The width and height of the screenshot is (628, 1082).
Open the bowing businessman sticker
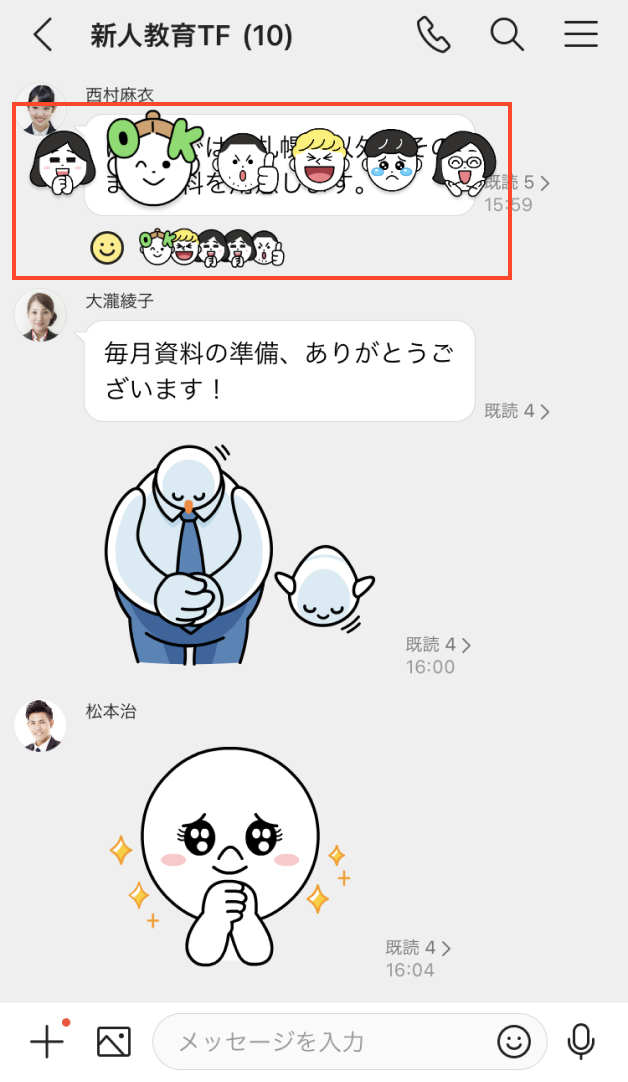[x=190, y=554]
